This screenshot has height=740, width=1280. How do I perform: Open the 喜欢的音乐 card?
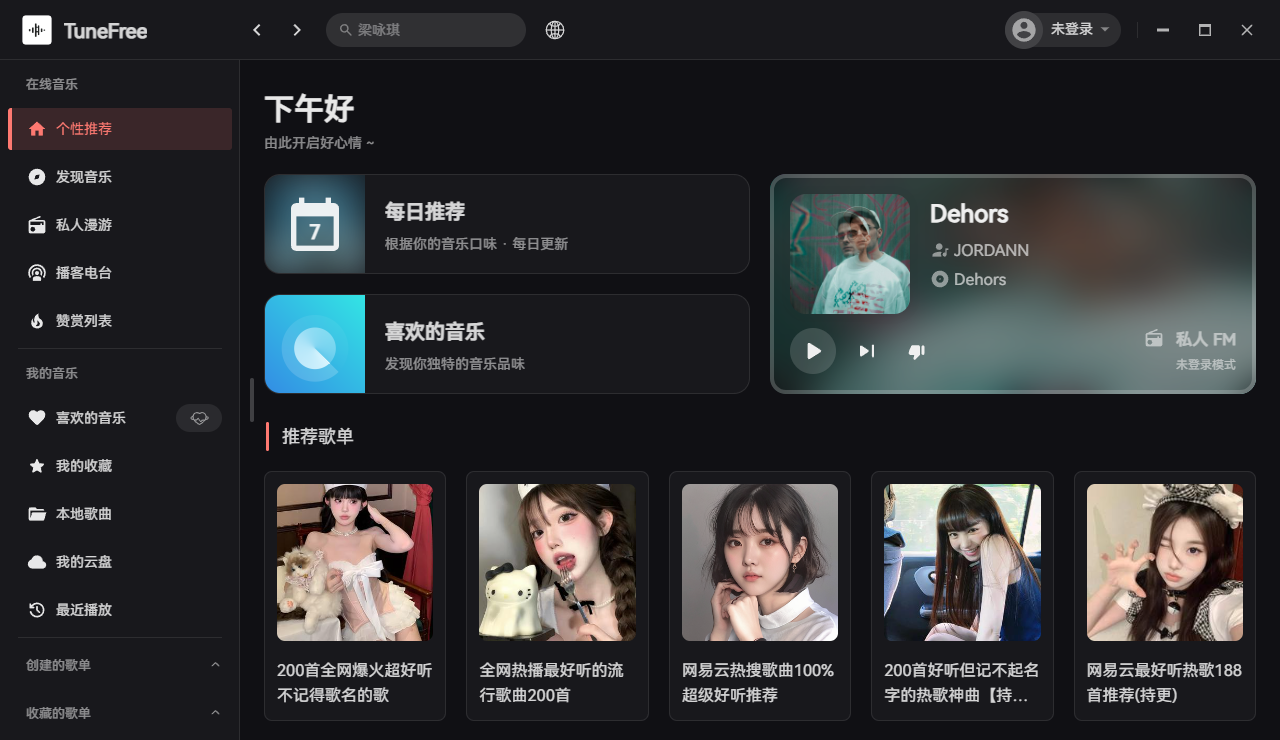[506, 344]
